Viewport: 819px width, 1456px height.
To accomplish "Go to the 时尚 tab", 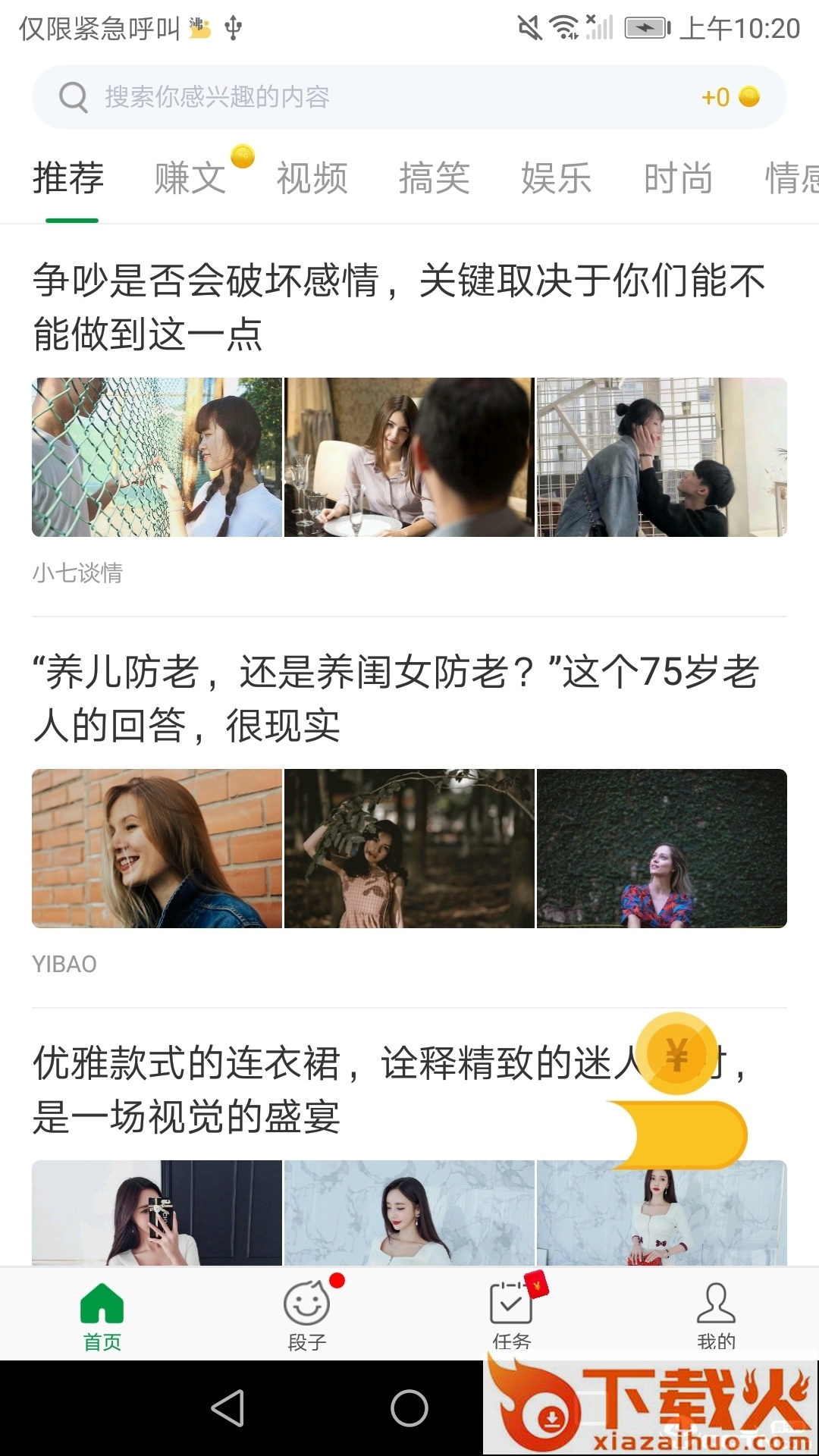I will coord(678,179).
